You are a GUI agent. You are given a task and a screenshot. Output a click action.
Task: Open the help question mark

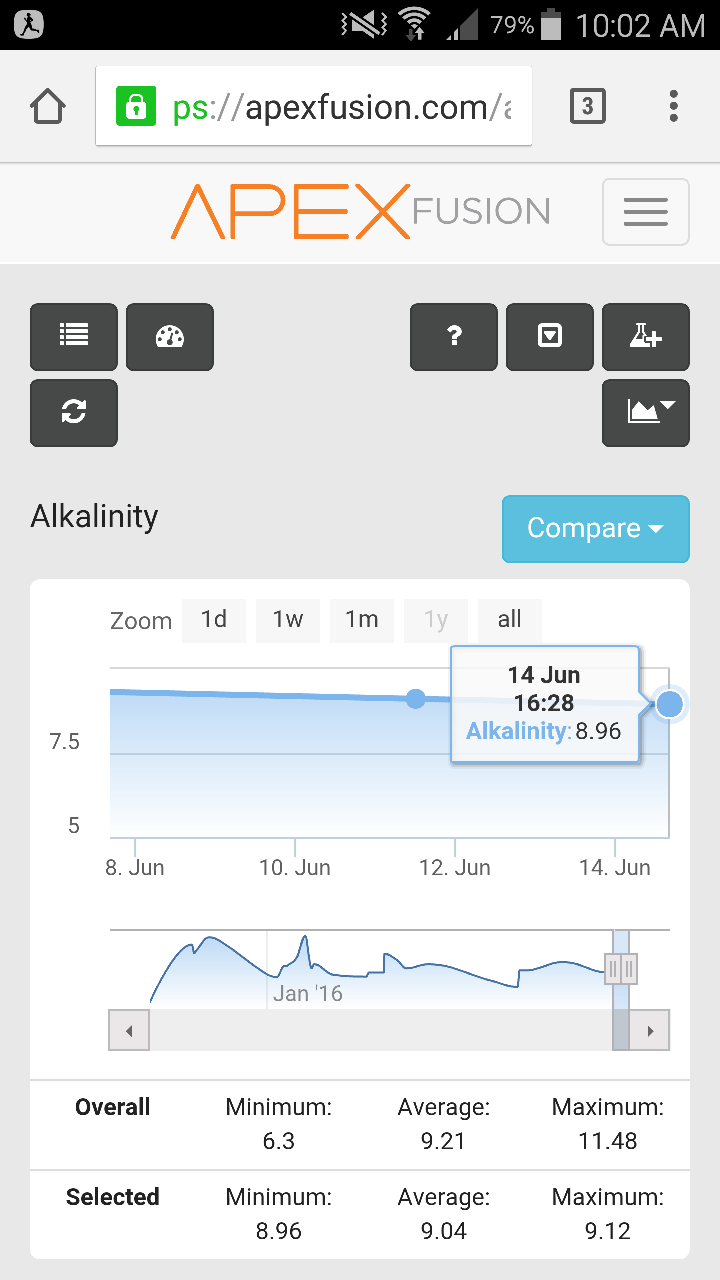pos(454,337)
